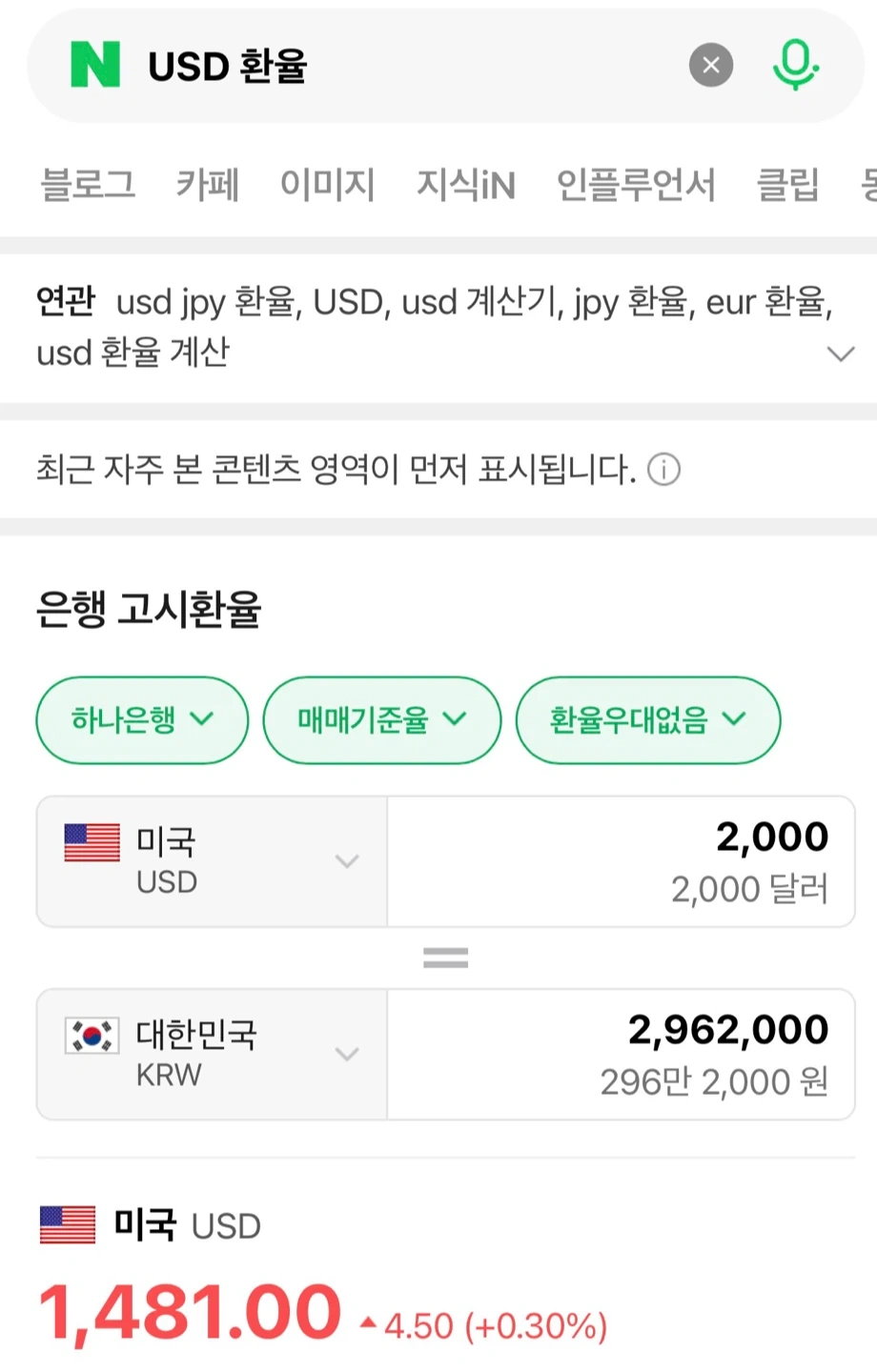Clear the search query with the X icon
Image resolution: width=877 pixels, height=1372 pixels.
click(710, 65)
